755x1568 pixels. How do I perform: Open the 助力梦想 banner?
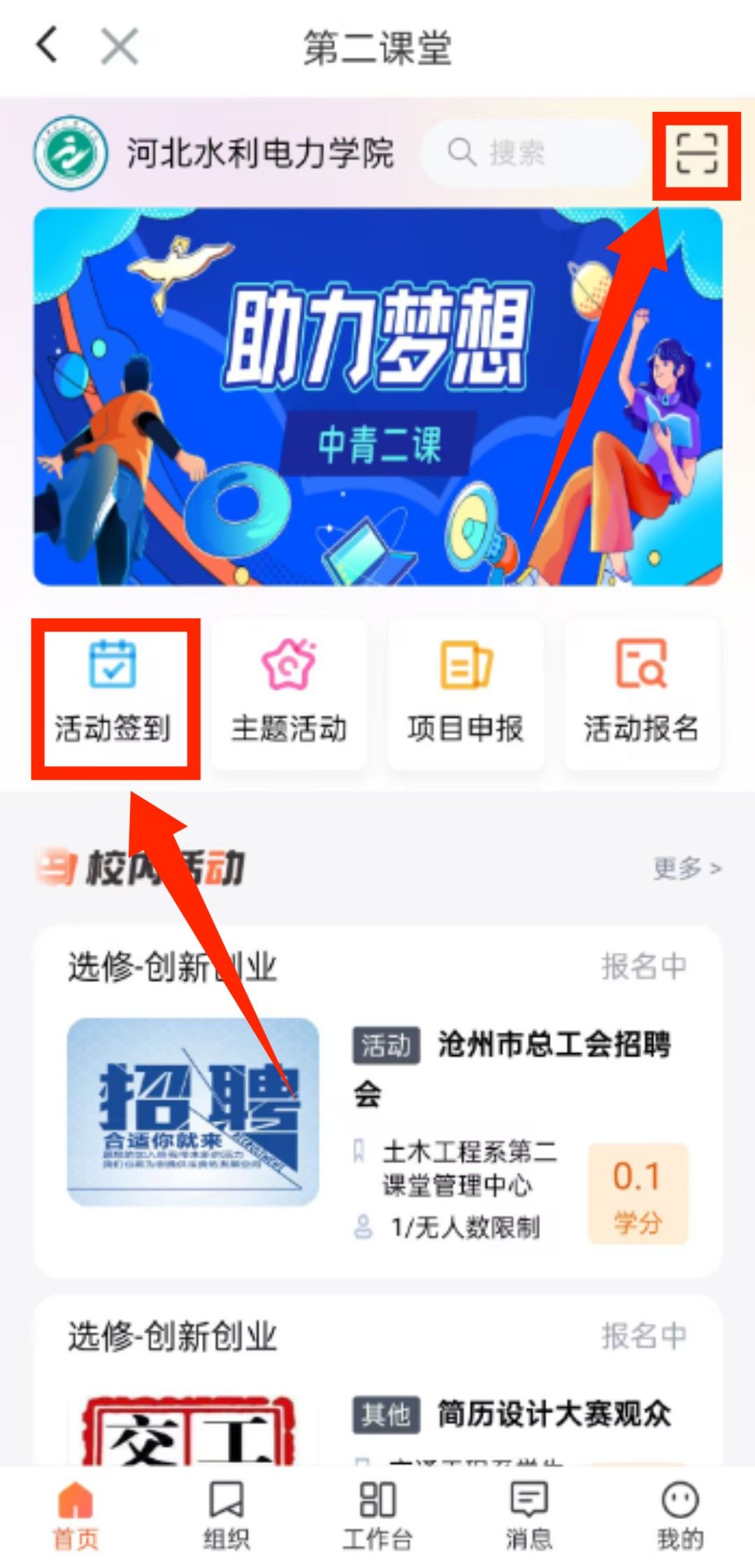[377, 396]
